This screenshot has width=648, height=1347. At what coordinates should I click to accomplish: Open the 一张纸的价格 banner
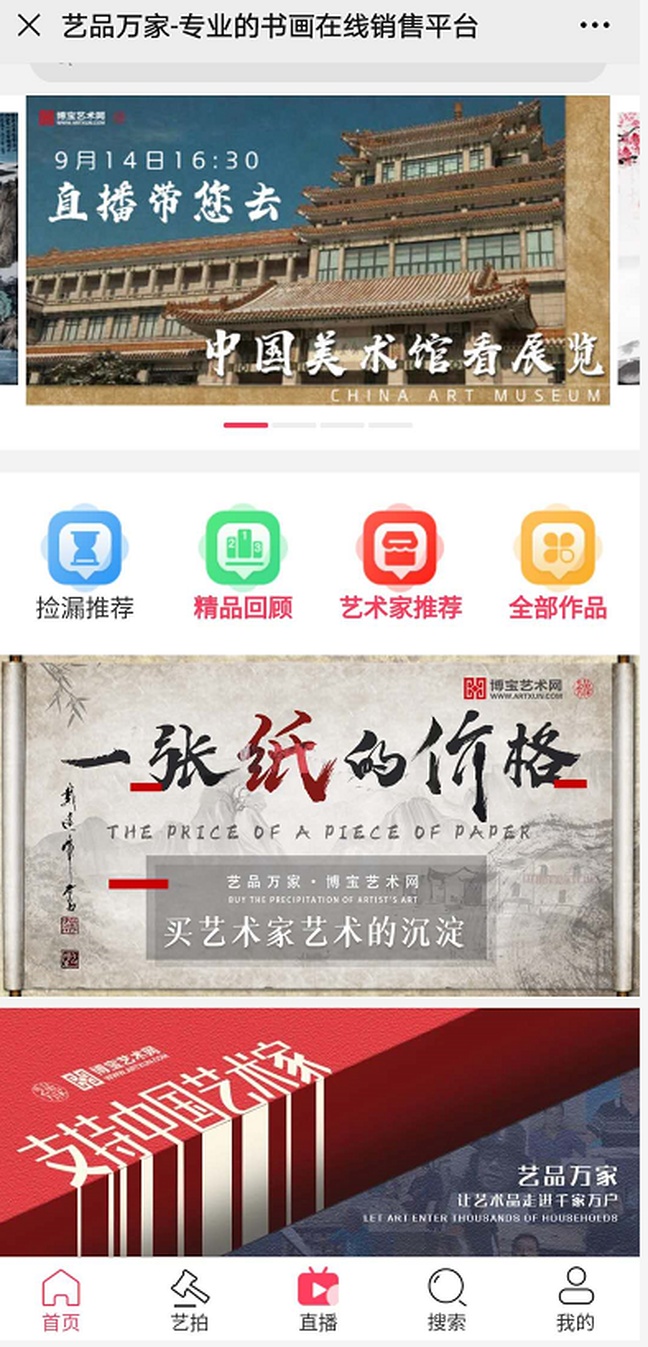tap(320, 825)
